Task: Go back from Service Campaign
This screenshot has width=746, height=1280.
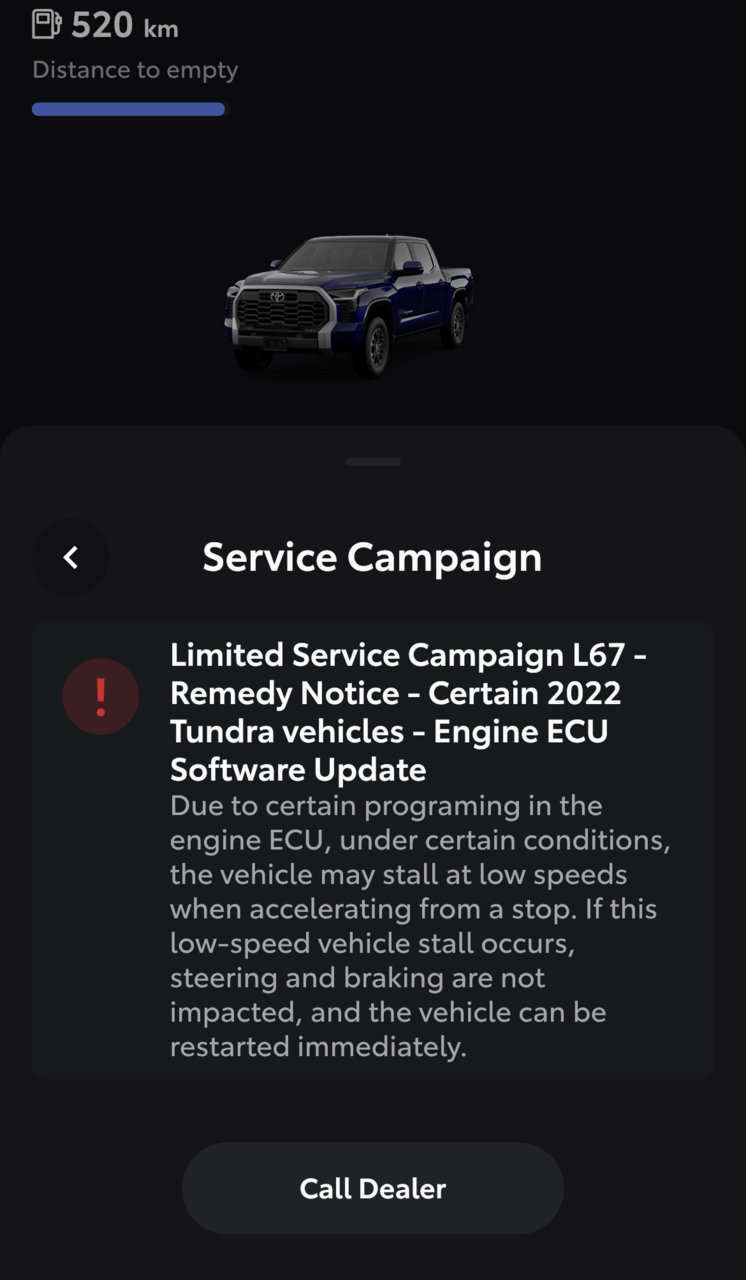Action: coord(70,557)
